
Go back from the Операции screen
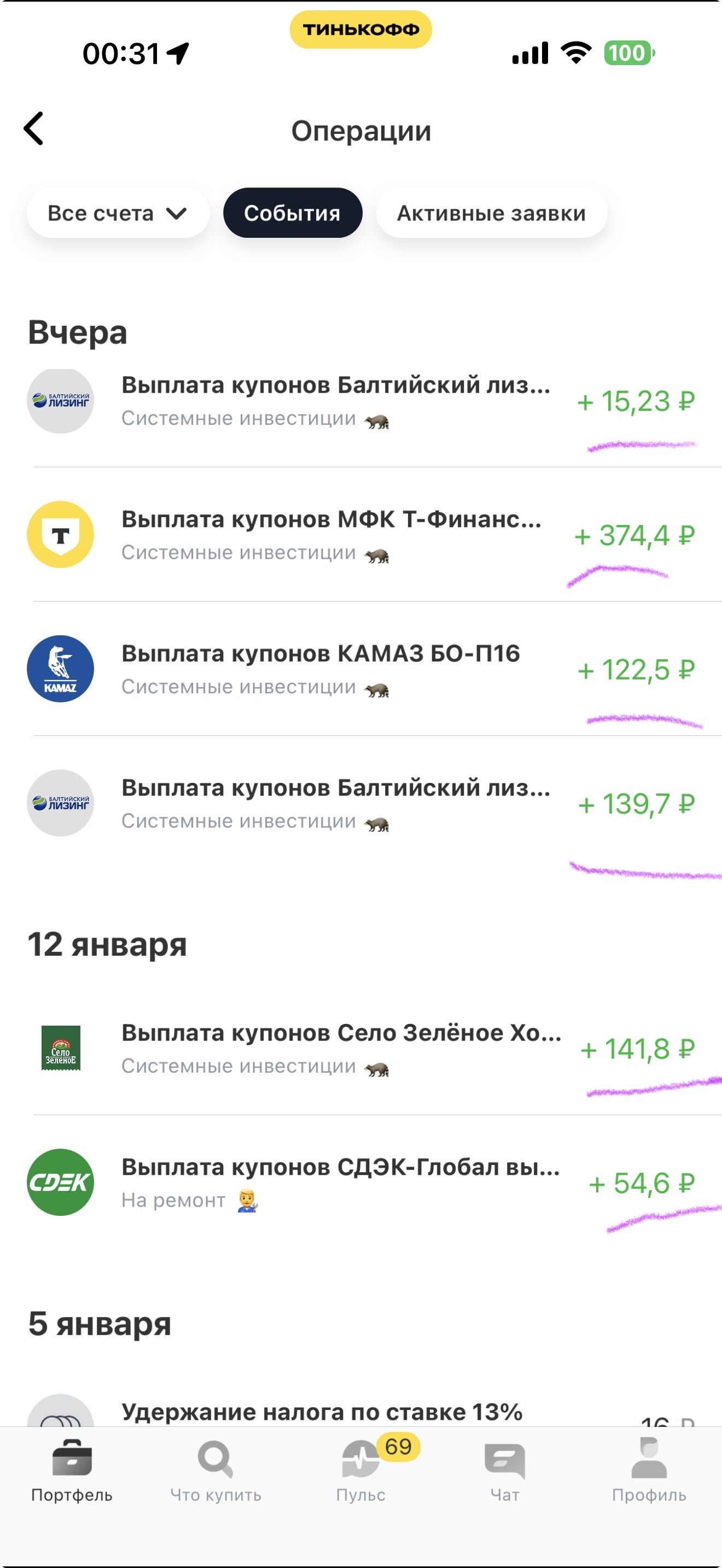[34, 128]
